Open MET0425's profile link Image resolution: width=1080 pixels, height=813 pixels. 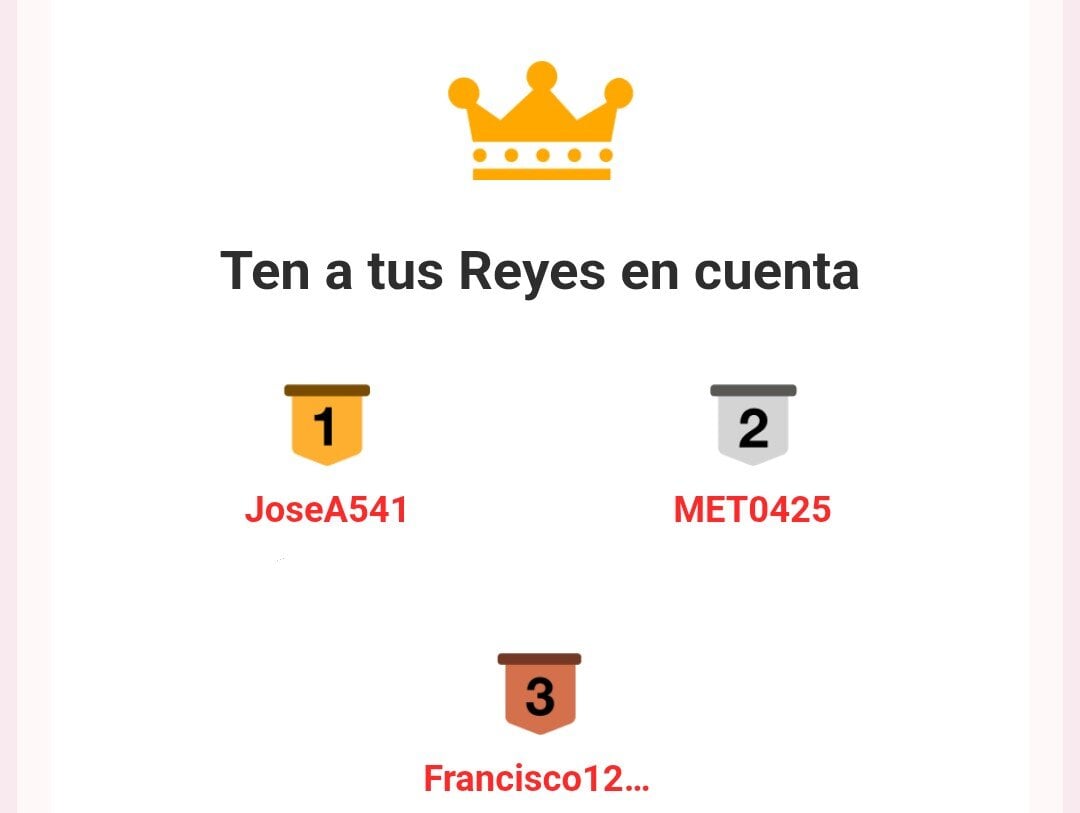click(752, 510)
